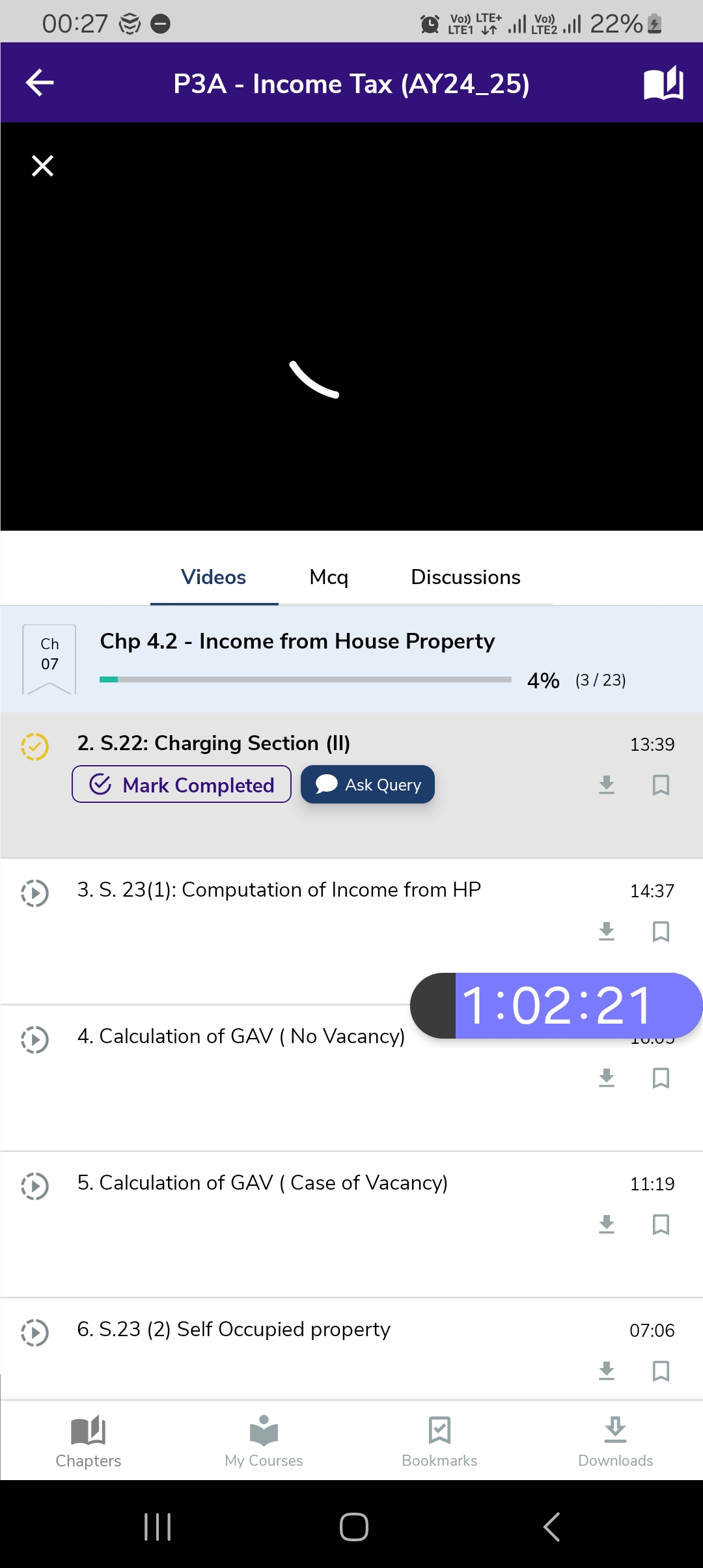Viewport: 703px width, 1568px height.
Task: Download Calculation of GAV (Case of Vacancy)
Action: [607, 1224]
